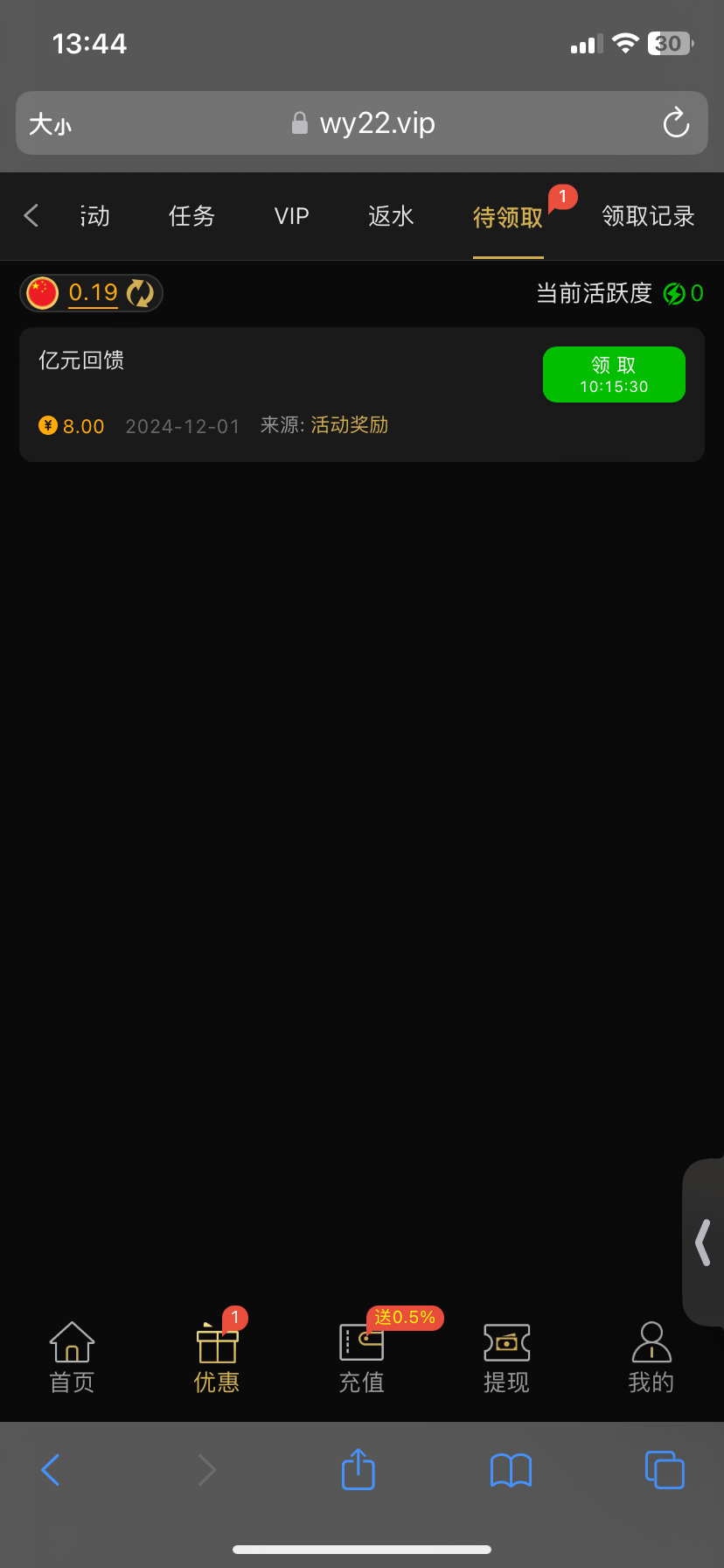Open the 领取记录 tab

coord(648,216)
